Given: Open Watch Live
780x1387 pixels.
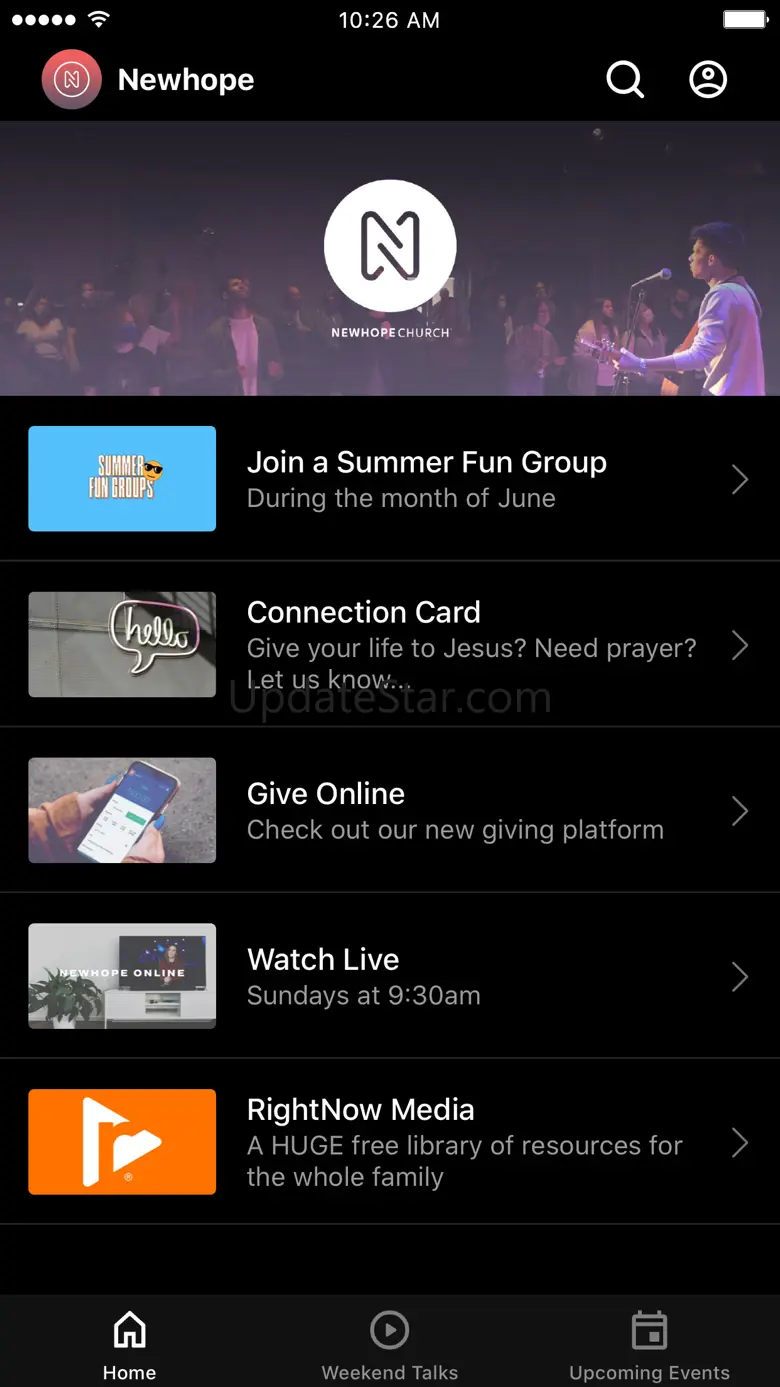Looking at the screenshot, I should point(390,976).
